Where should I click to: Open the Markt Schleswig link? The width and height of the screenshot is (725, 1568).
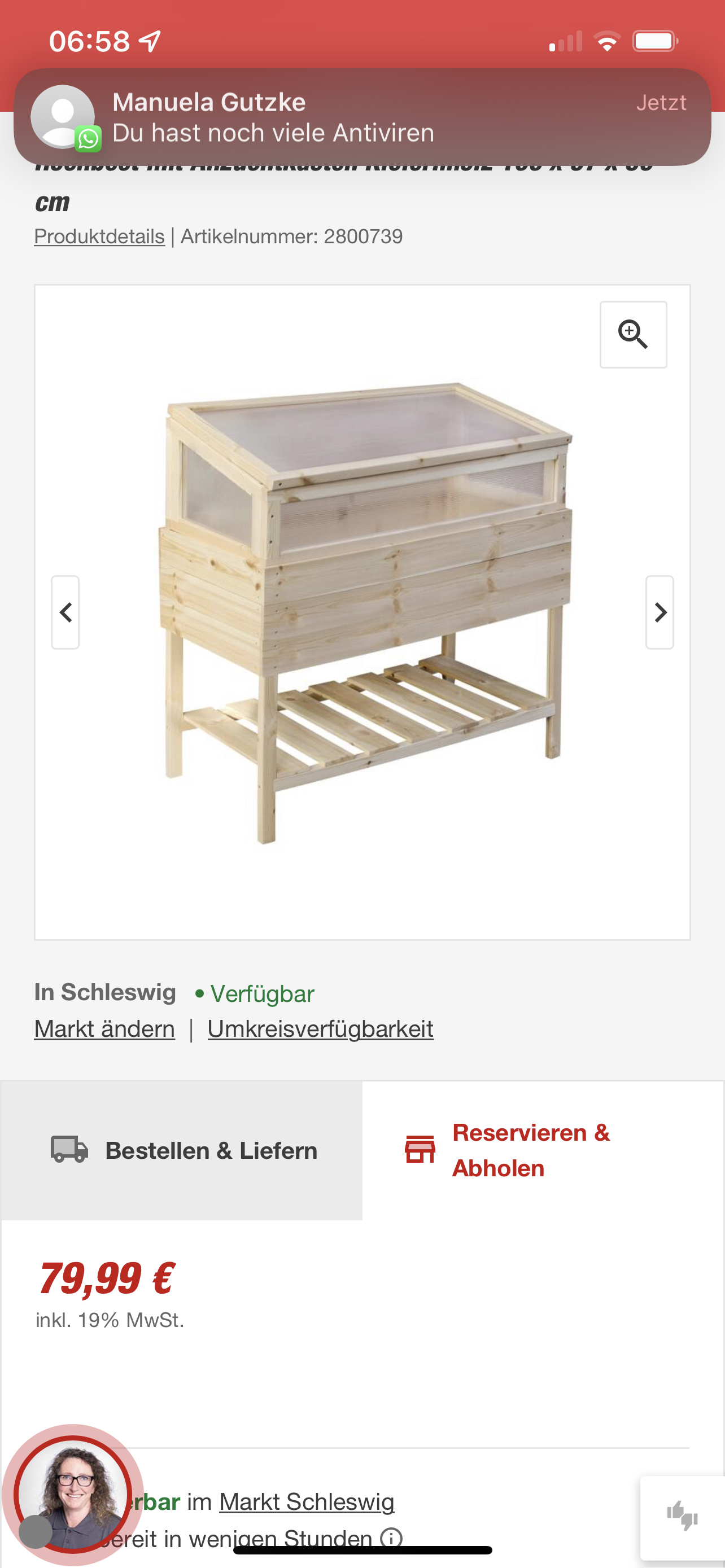pos(306,1501)
